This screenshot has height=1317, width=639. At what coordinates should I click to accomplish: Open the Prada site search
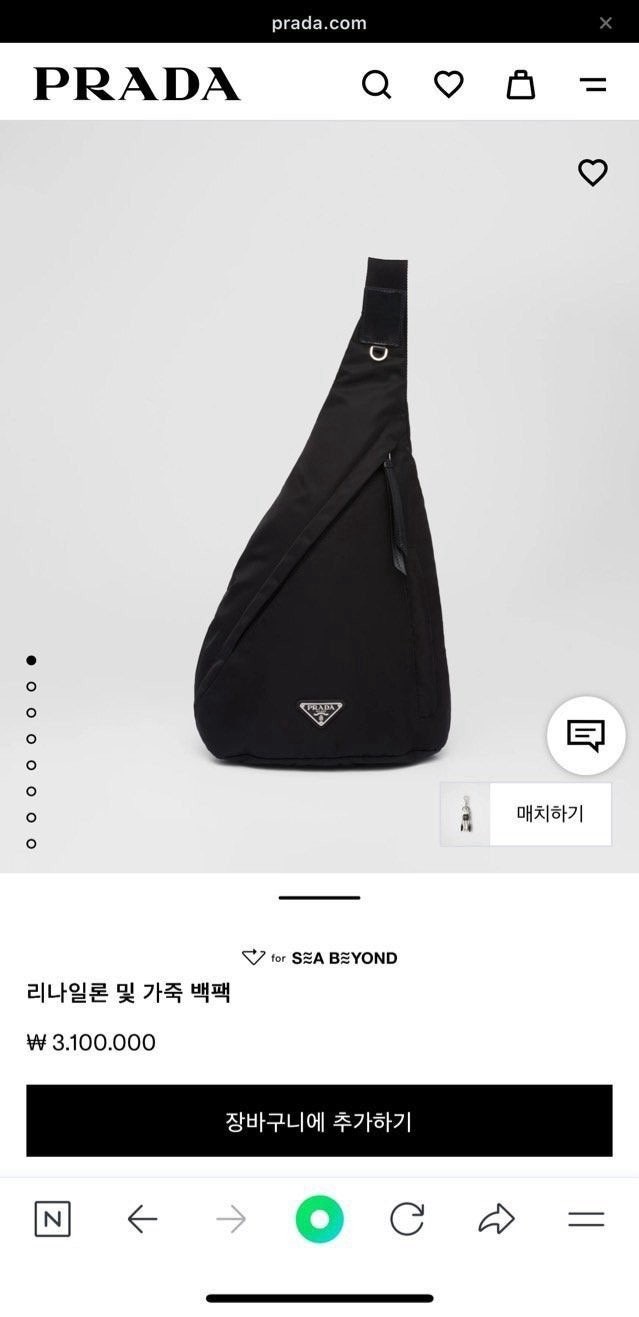point(376,85)
